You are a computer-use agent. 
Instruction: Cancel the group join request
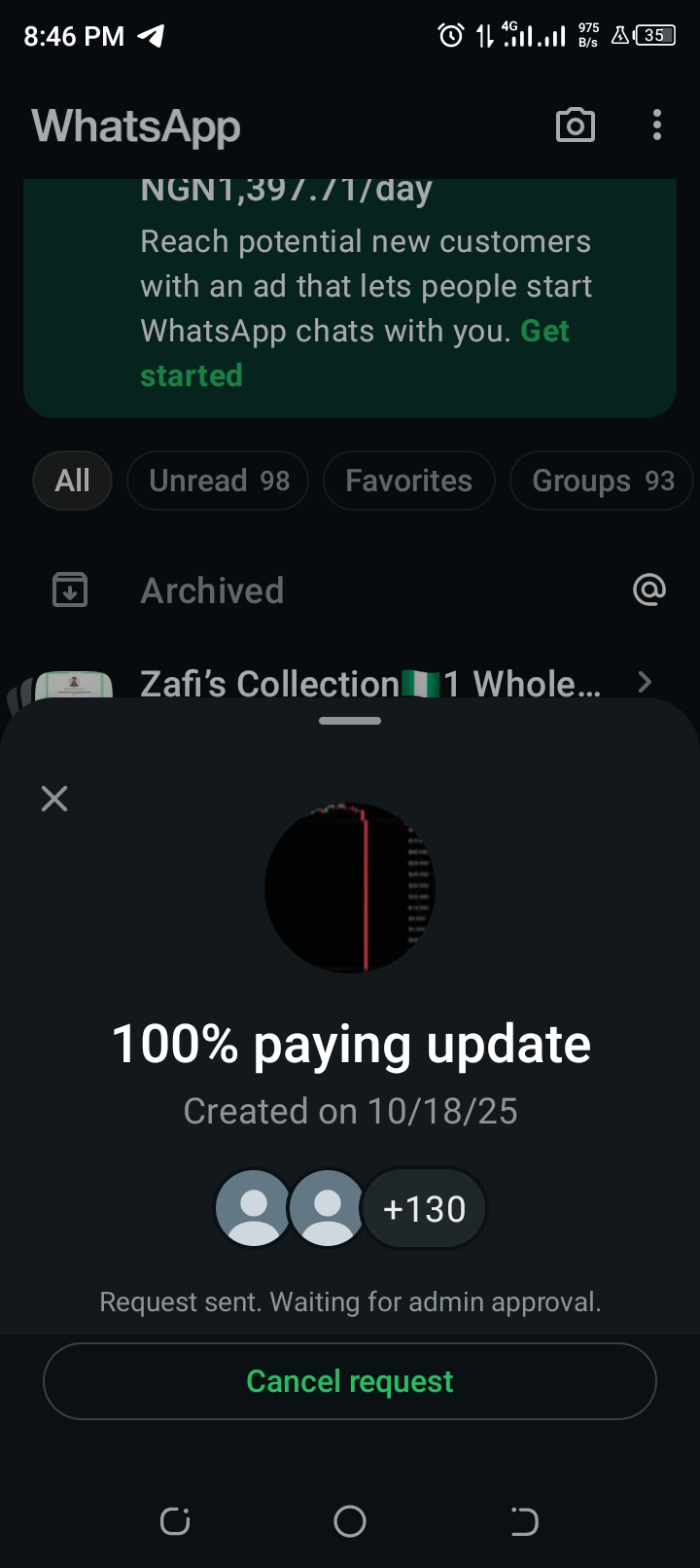coord(350,1381)
